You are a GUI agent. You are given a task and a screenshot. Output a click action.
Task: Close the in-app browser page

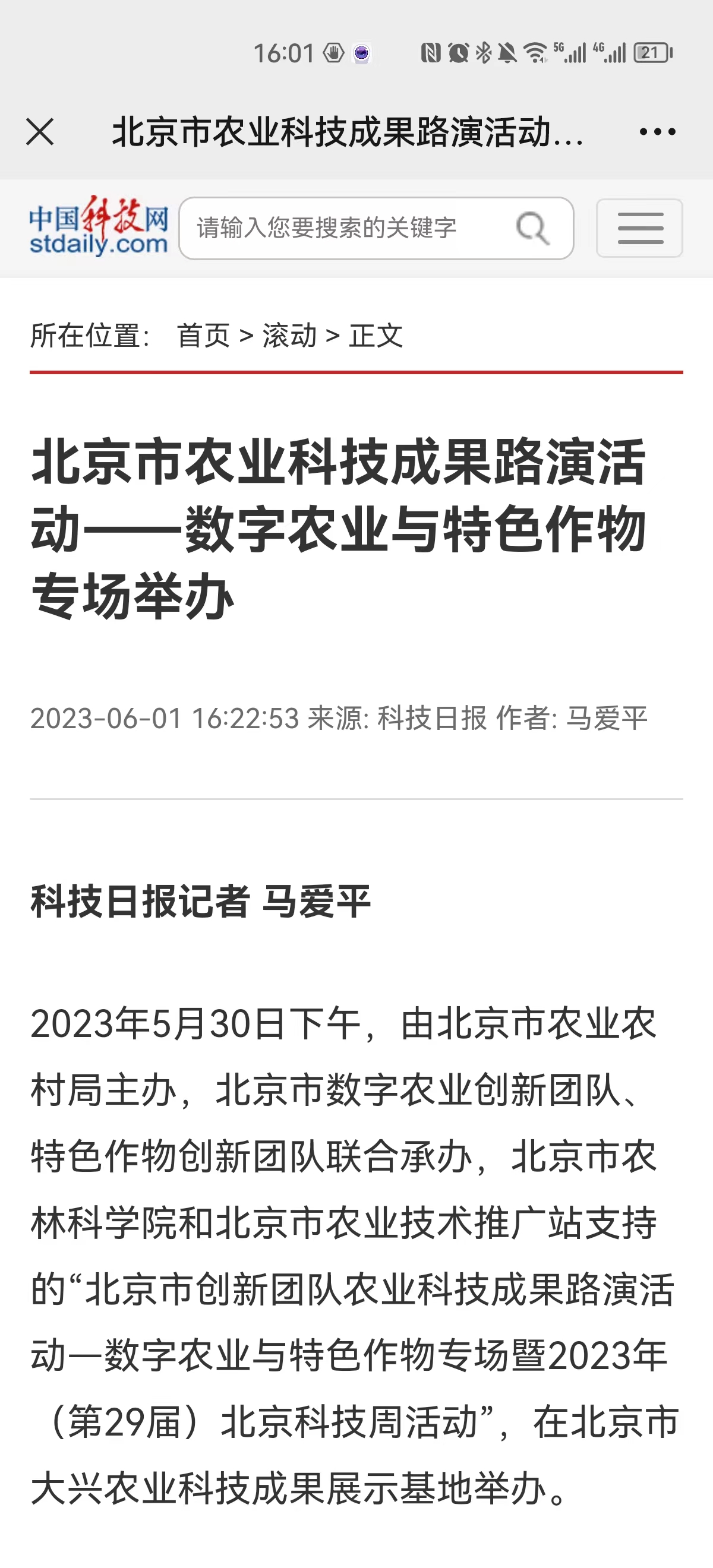(x=40, y=132)
